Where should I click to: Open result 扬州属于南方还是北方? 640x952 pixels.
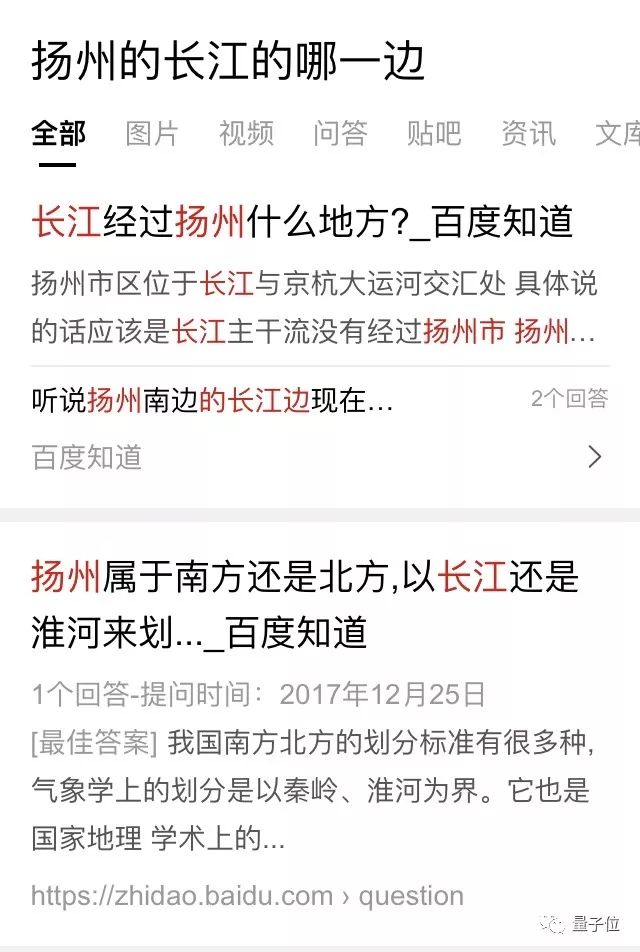[305, 604]
